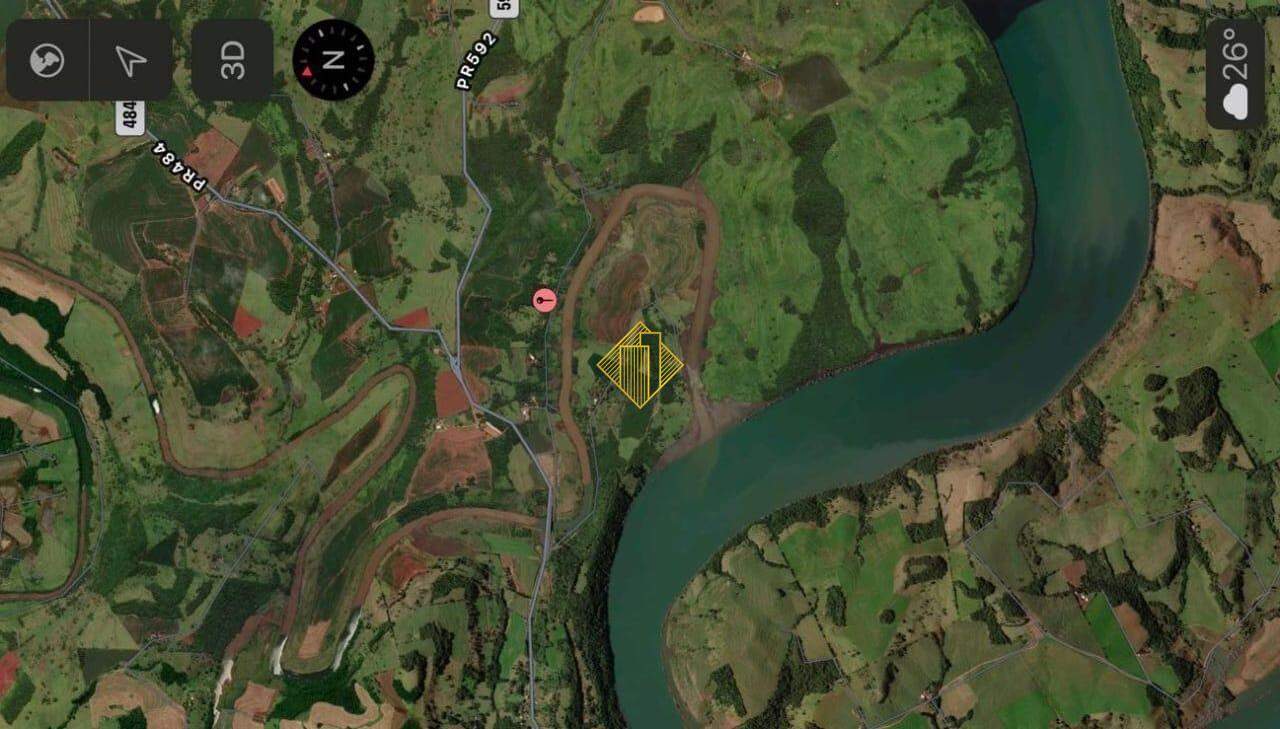Center the map on my location
The height and width of the screenshot is (729, 1280).
coord(130,61)
